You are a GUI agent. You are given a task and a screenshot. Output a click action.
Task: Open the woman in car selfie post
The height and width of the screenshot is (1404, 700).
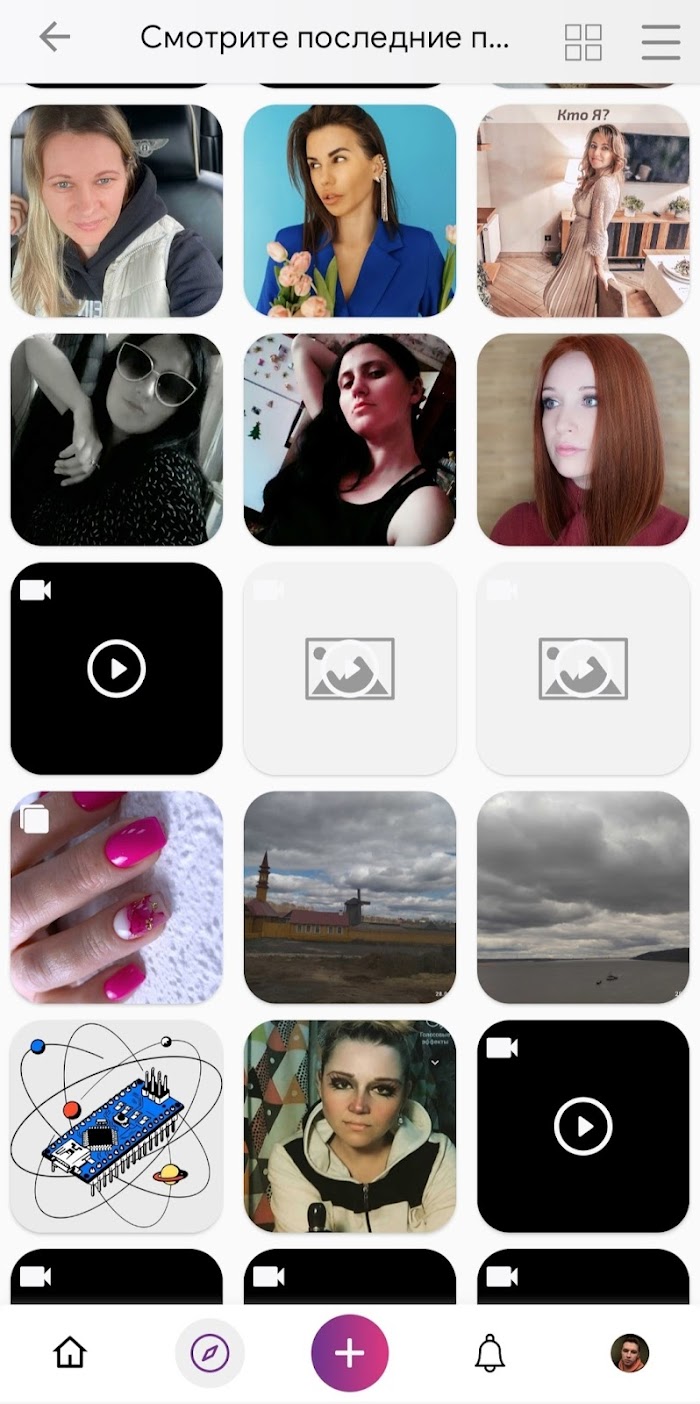tap(117, 211)
